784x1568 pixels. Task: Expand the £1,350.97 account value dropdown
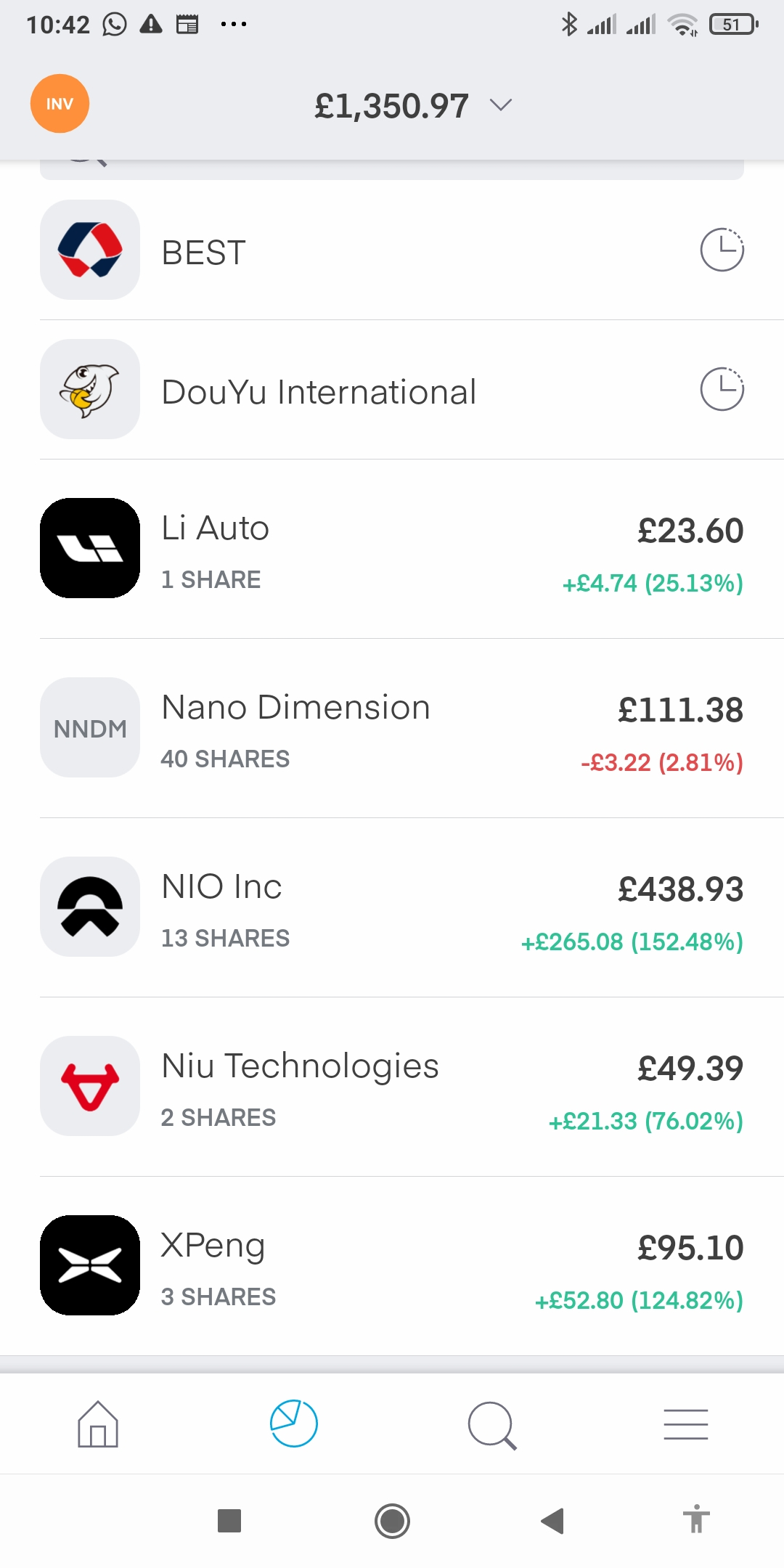[x=414, y=105]
